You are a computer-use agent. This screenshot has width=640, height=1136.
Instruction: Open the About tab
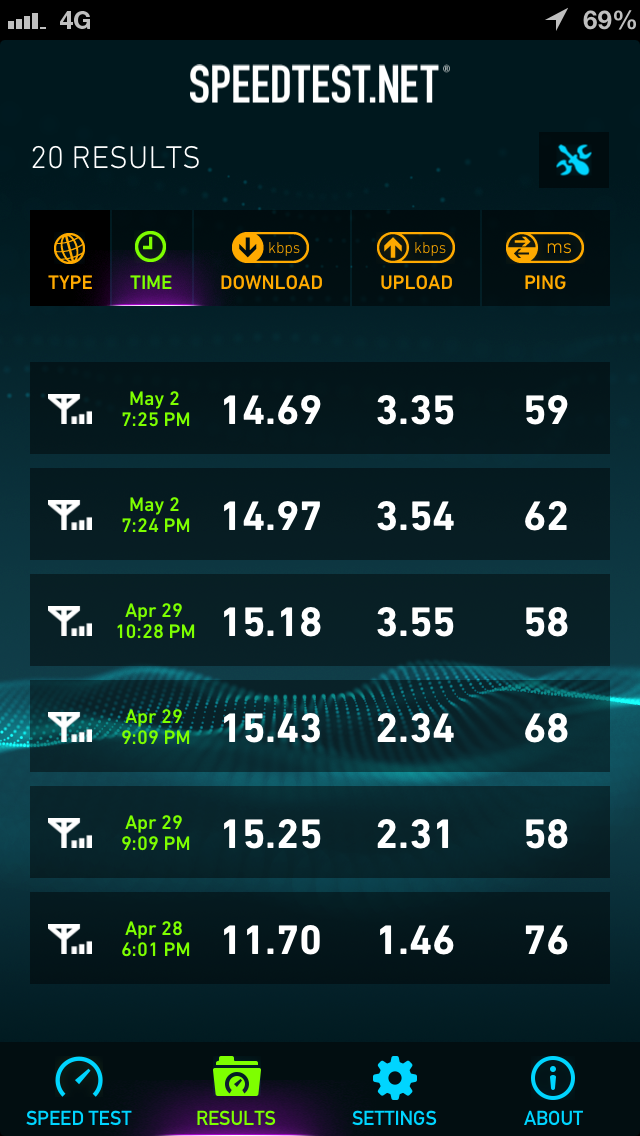tap(553, 1090)
